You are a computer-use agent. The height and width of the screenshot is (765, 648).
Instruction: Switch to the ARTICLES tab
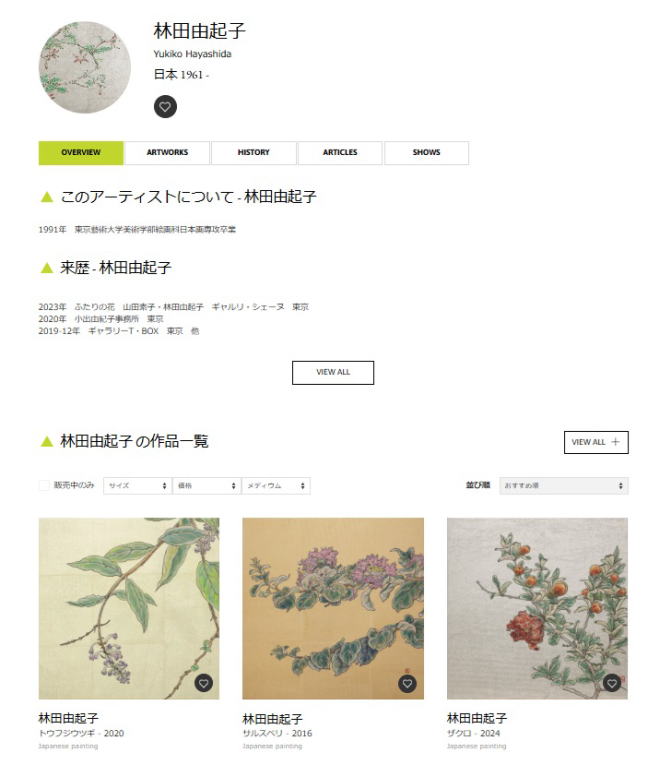(x=340, y=153)
